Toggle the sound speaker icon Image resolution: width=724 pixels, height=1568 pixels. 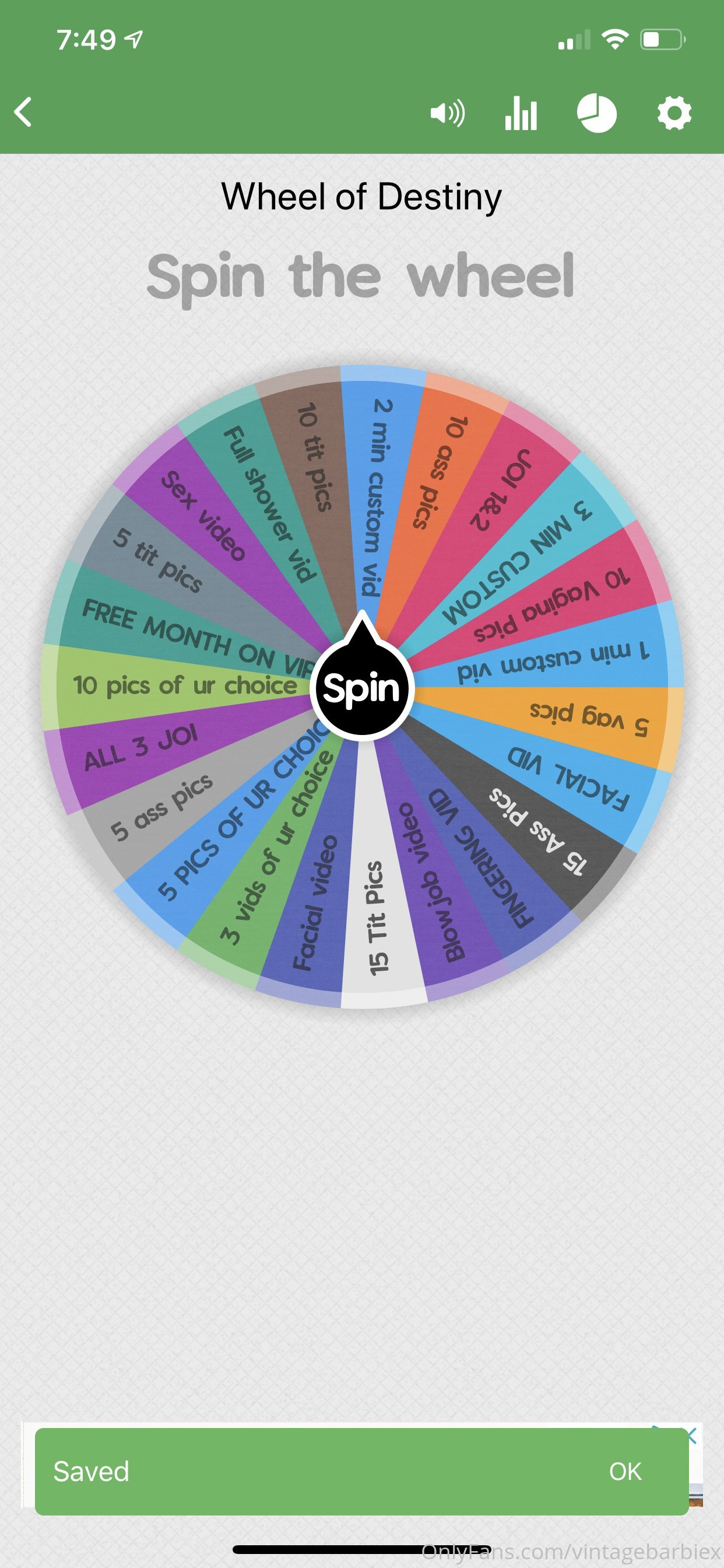pyautogui.click(x=447, y=113)
